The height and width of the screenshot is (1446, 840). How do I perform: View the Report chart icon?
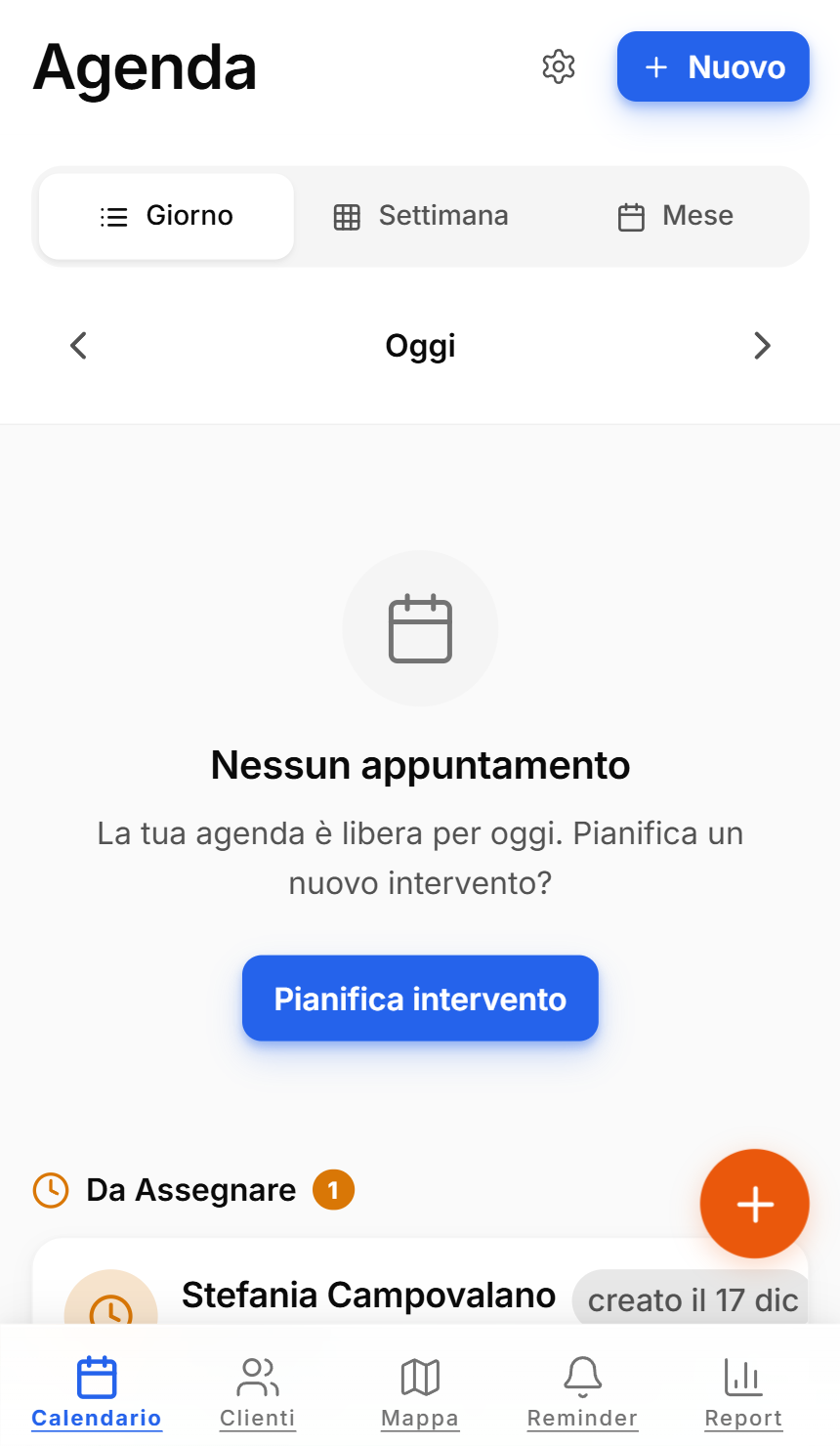pyautogui.click(x=742, y=1377)
